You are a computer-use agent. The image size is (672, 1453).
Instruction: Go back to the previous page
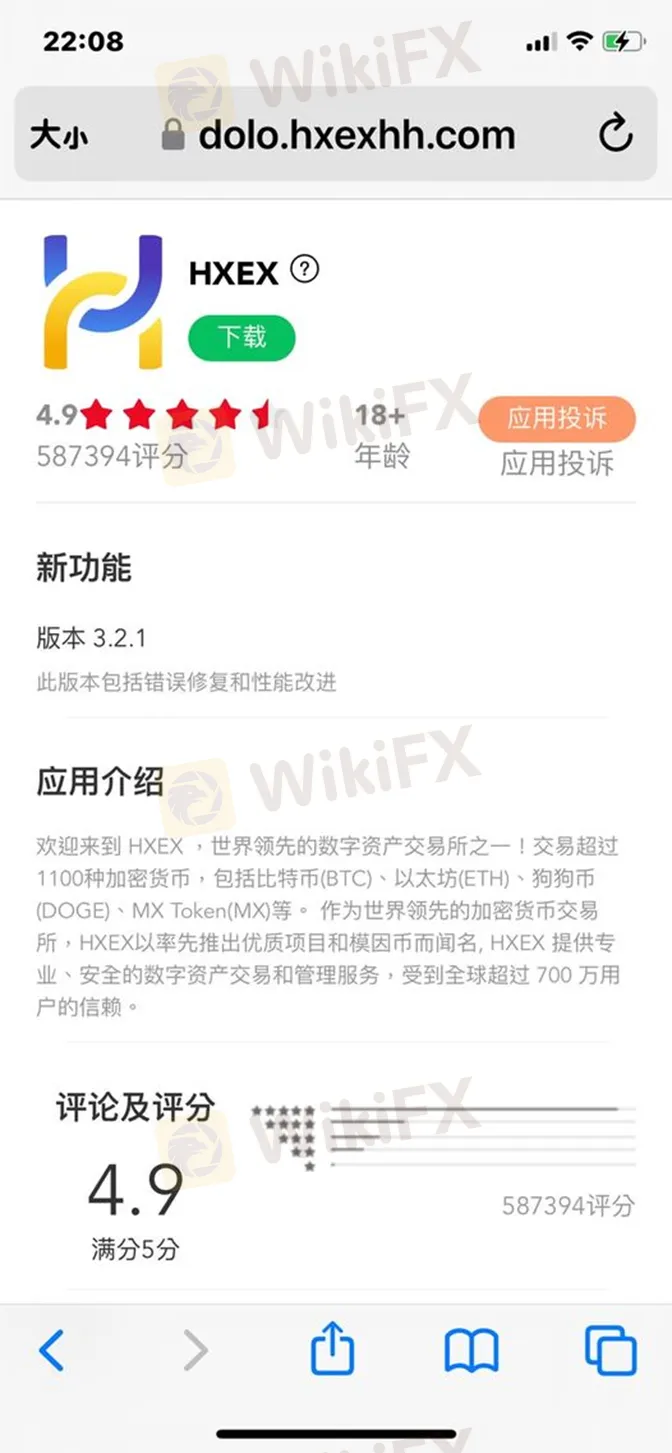pyautogui.click(x=52, y=1351)
